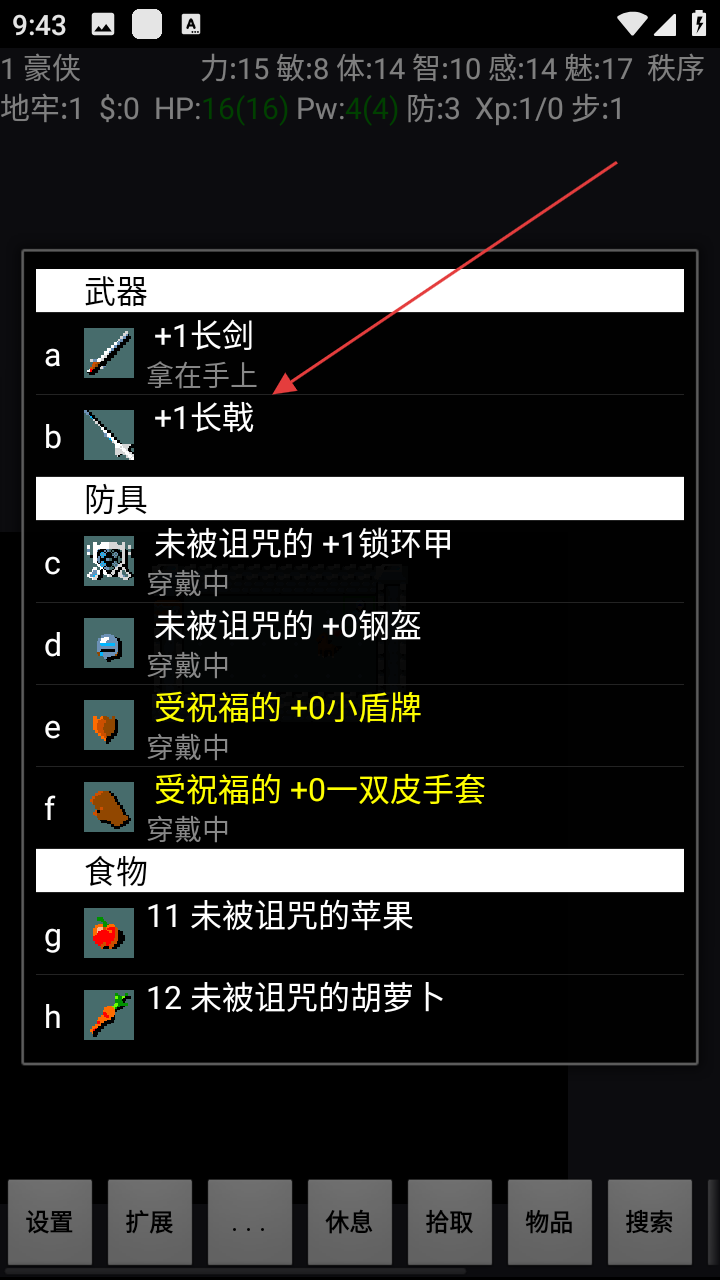The width and height of the screenshot is (720, 1280).
Task: Select the blessed 一双皮手套 row
Action: pyautogui.click(x=360, y=808)
